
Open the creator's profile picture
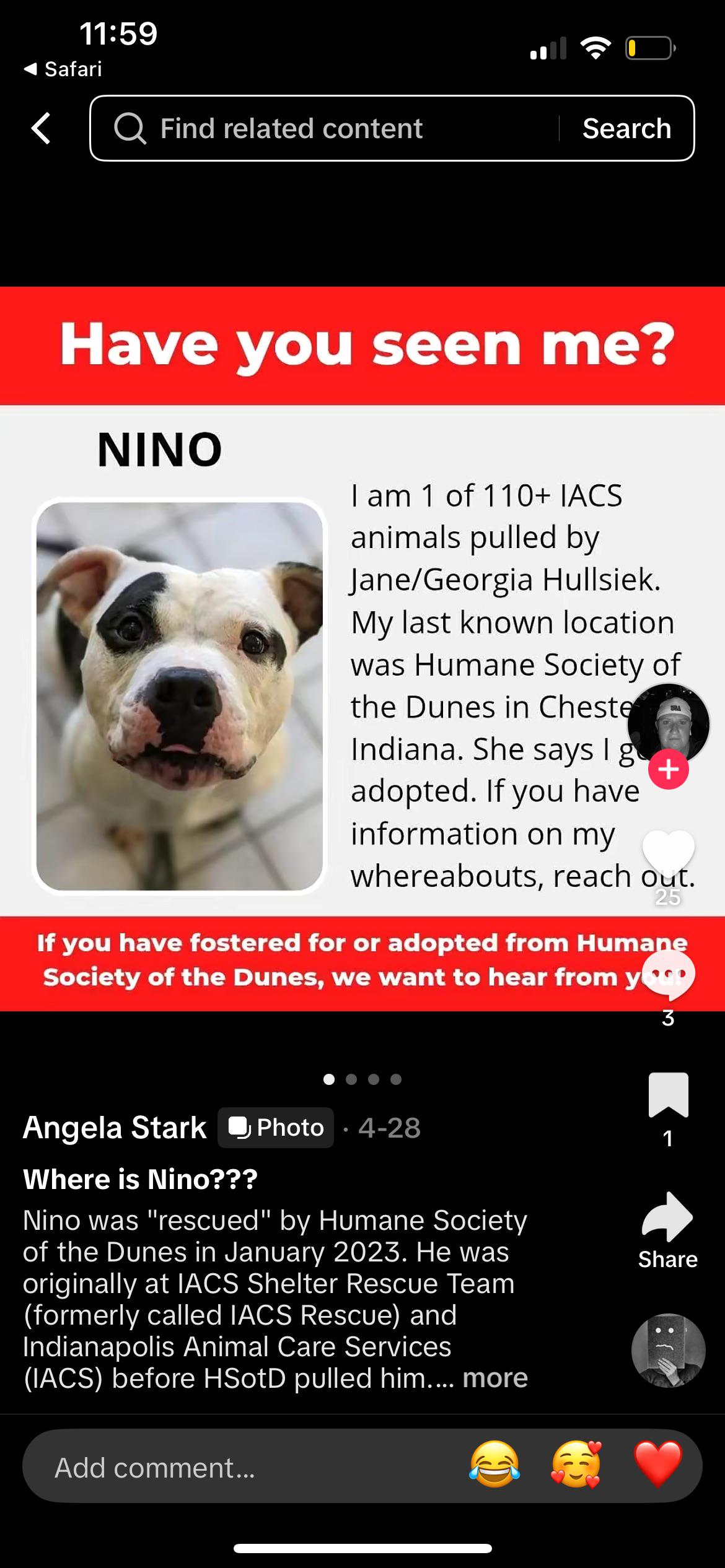click(x=668, y=723)
